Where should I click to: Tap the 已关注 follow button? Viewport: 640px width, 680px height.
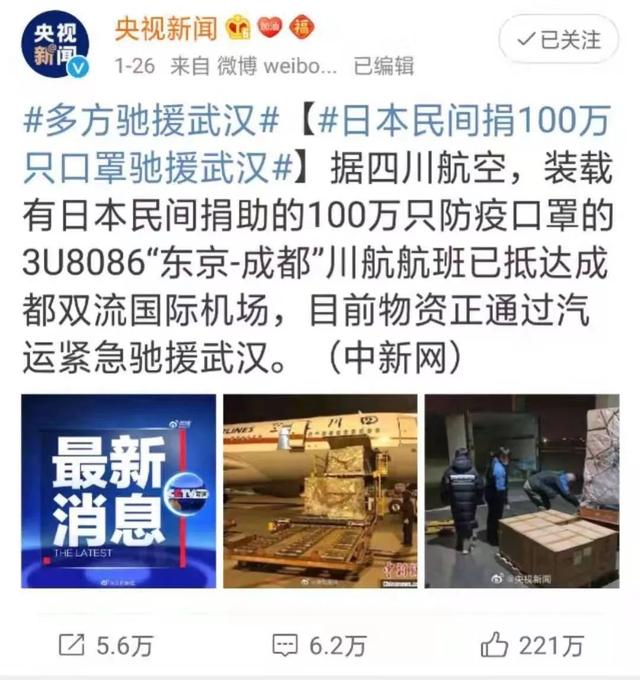tap(559, 40)
